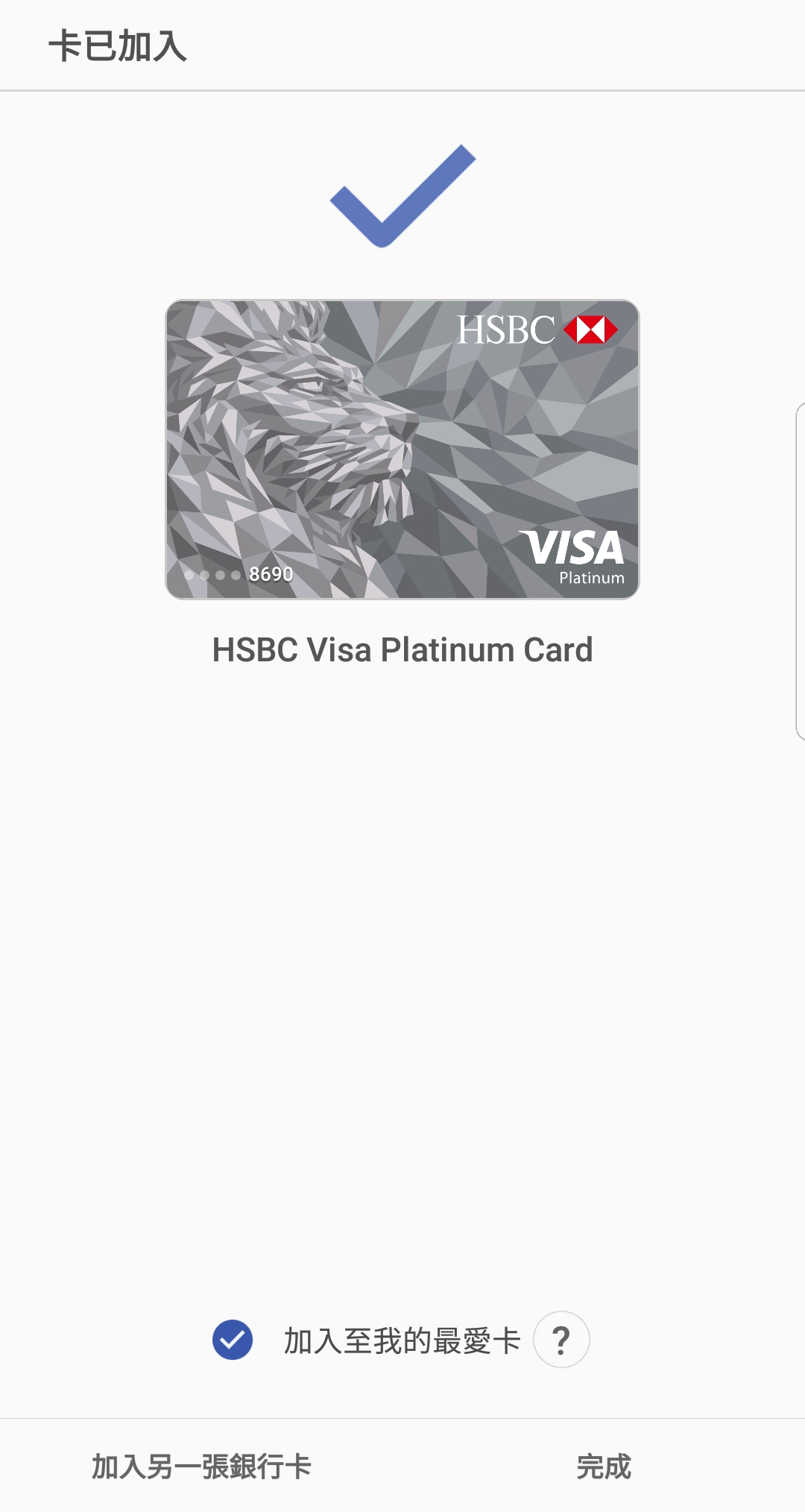
Task: Uncheck 加入至我的最愛卡 checkbox
Action: (x=233, y=1340)
